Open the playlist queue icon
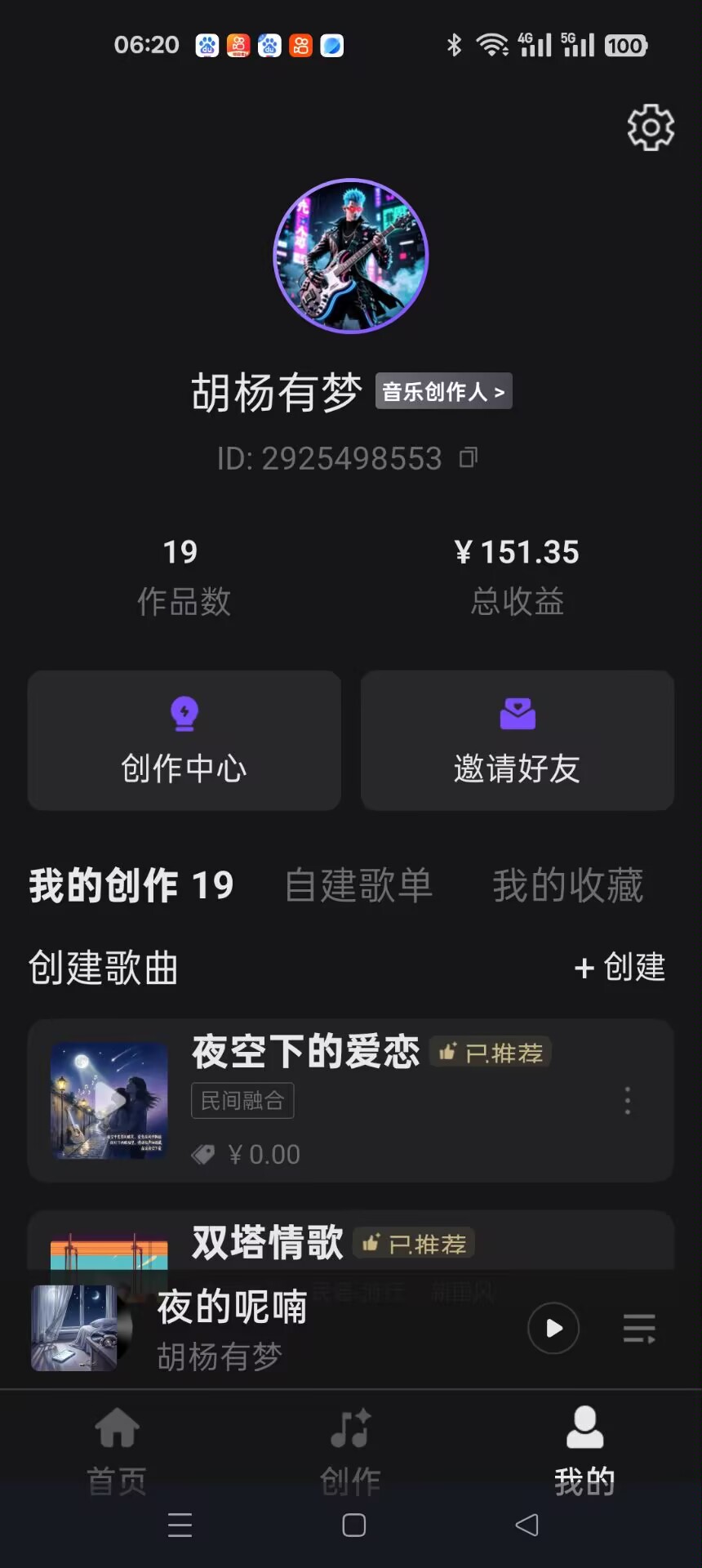The image size is (702, 1568). coord(639,1328)
